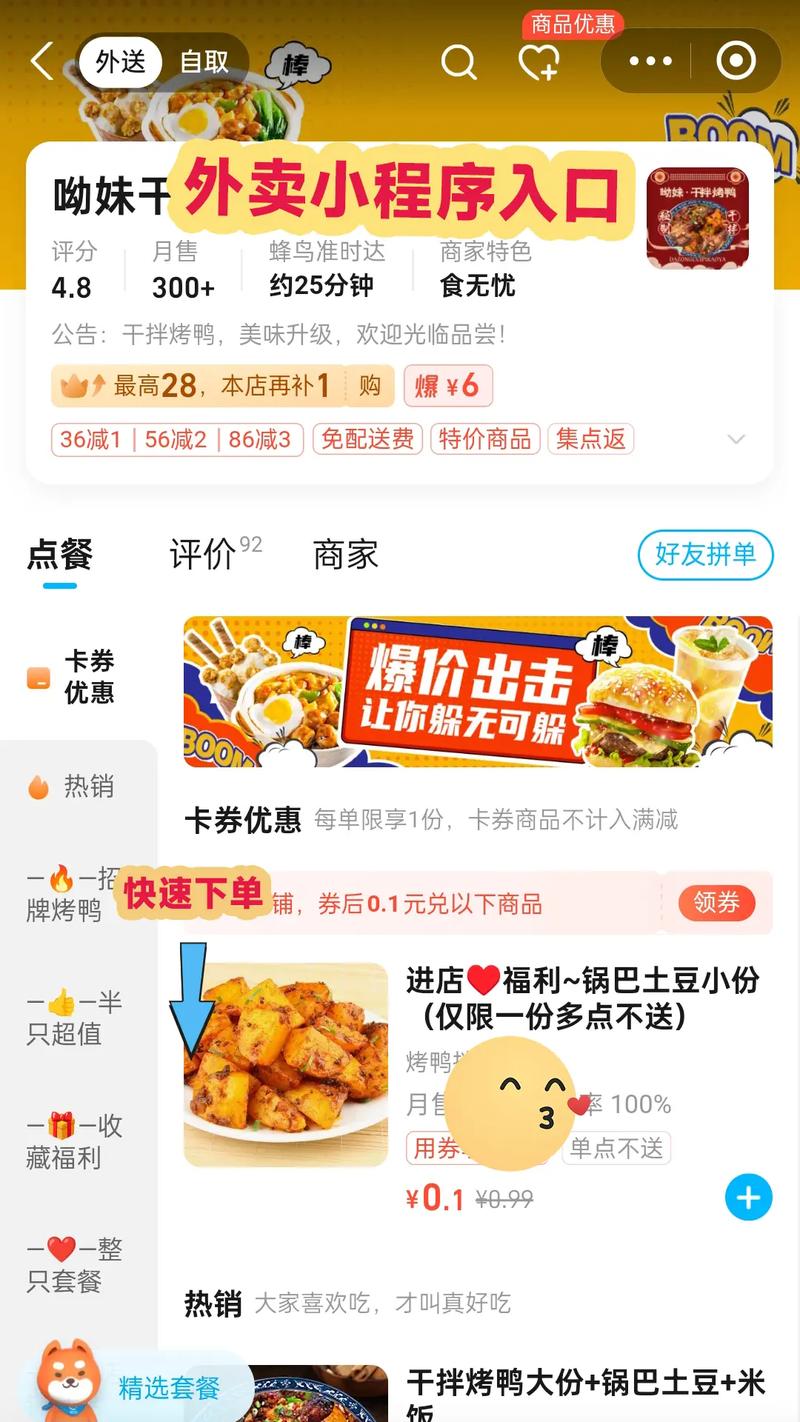
Task: Open the favorites heart icon
Action: pos(538,61)
